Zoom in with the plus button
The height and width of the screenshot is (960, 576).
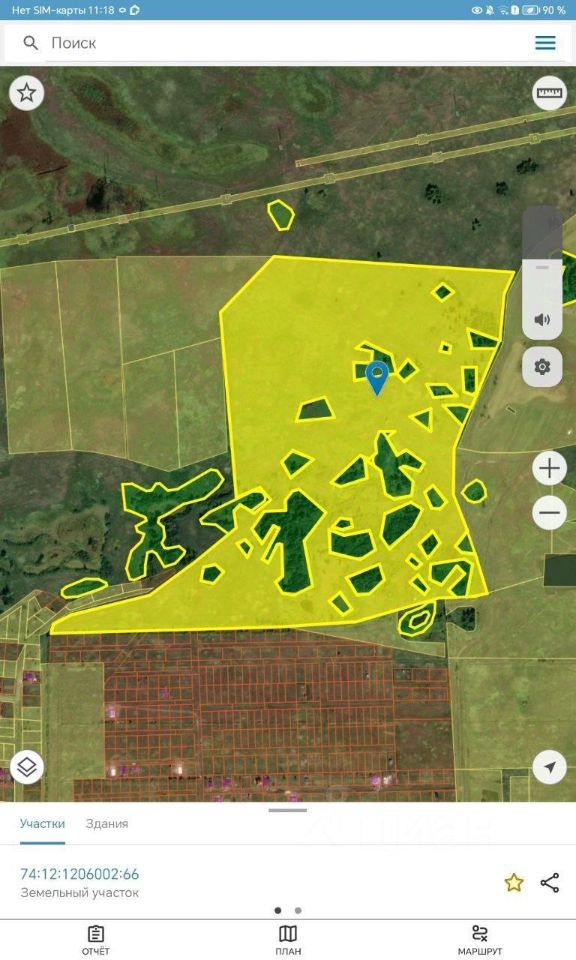pyautogui.click(x=549, y=468)
